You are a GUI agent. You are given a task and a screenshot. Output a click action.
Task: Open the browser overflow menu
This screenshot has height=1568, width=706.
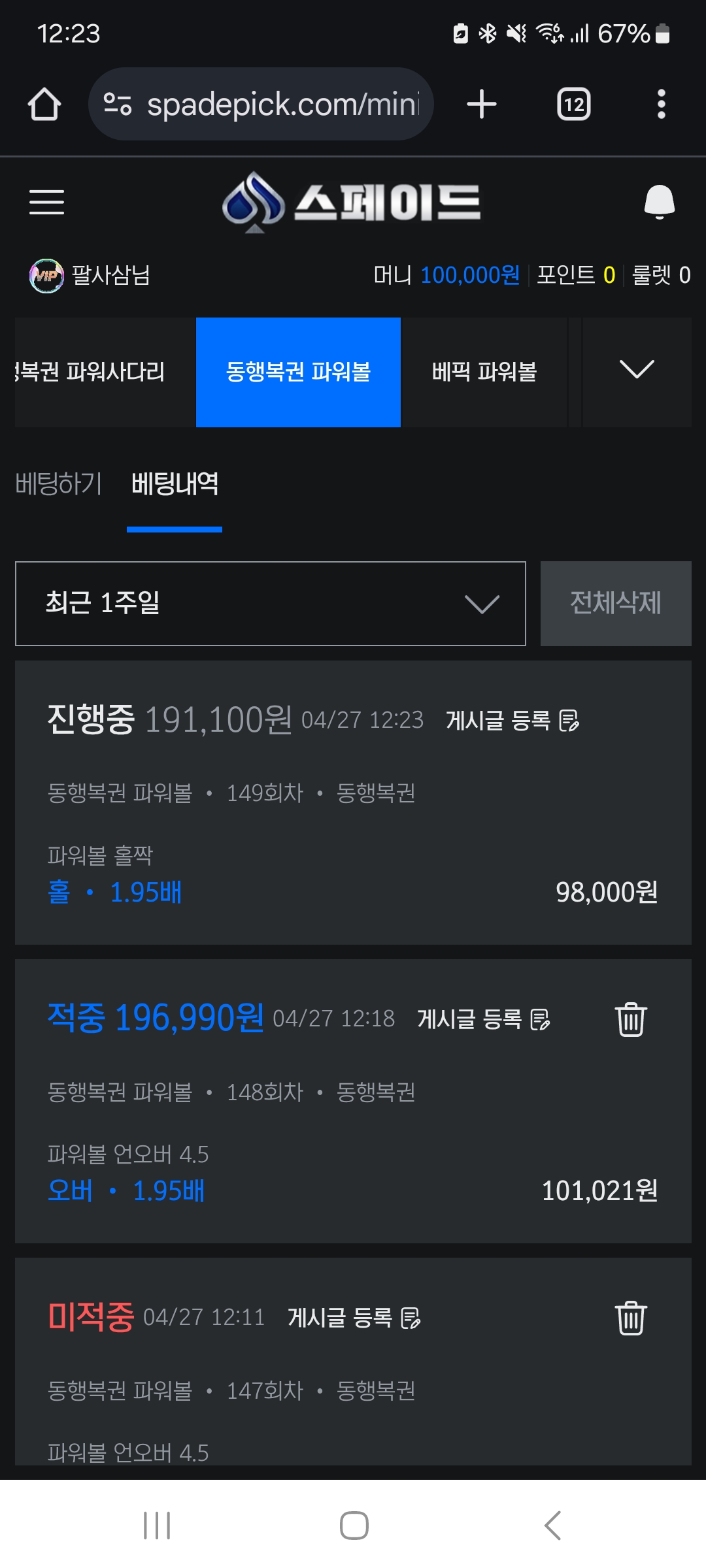[x=661, y=104]
